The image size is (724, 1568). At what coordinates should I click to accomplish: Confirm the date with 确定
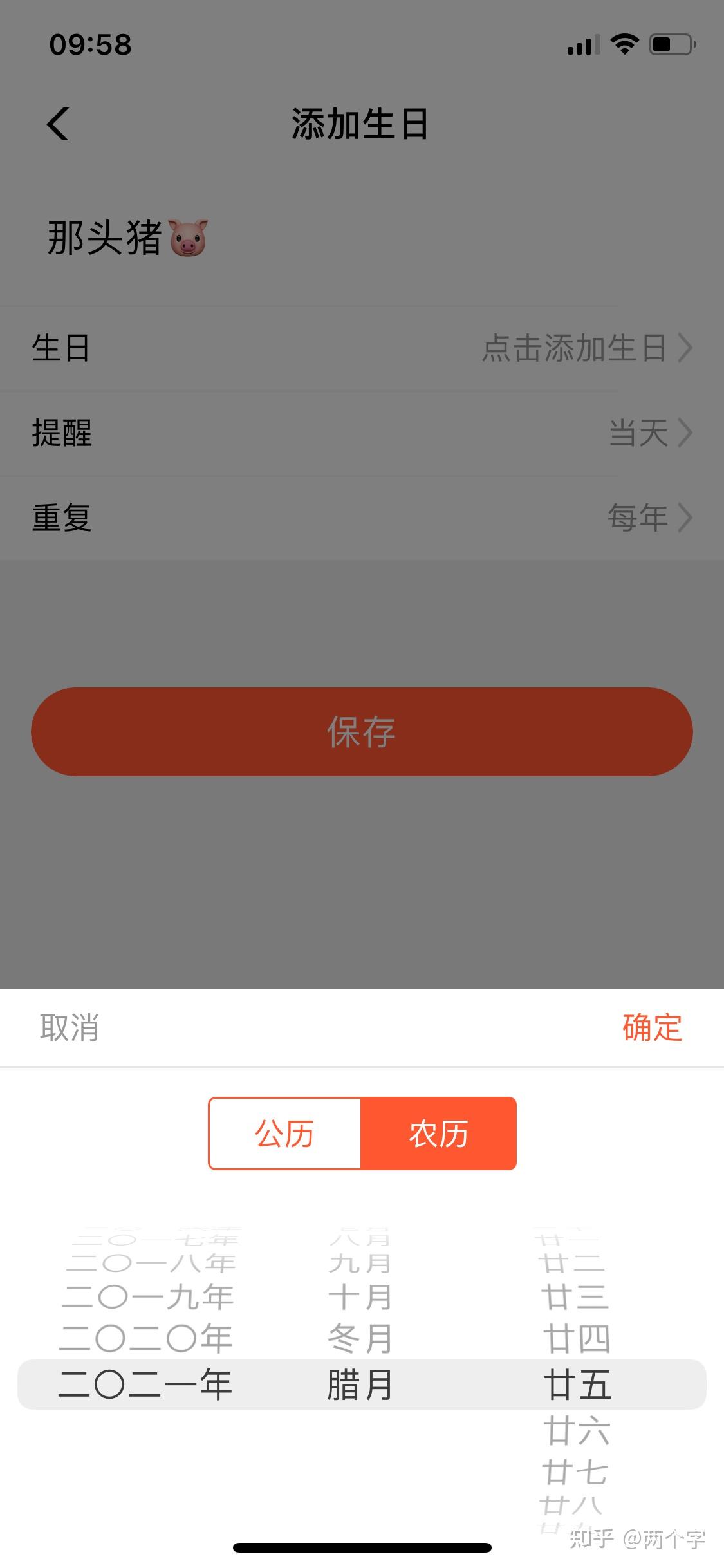pyautogui.click(x=651, y=1027)
